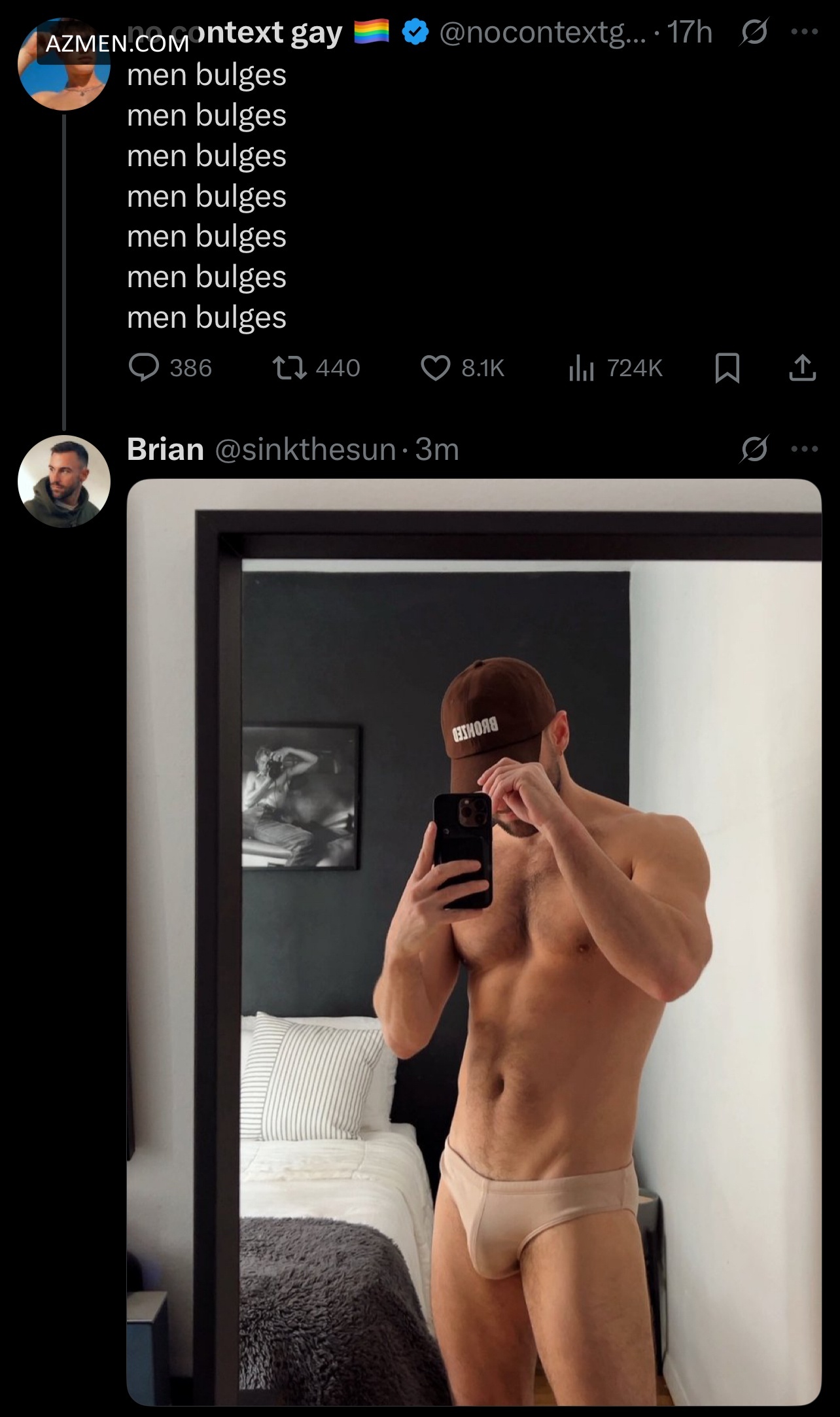Share the no context gay tweet
This screenshot has height=1417, width=840.
click(802, 368)
